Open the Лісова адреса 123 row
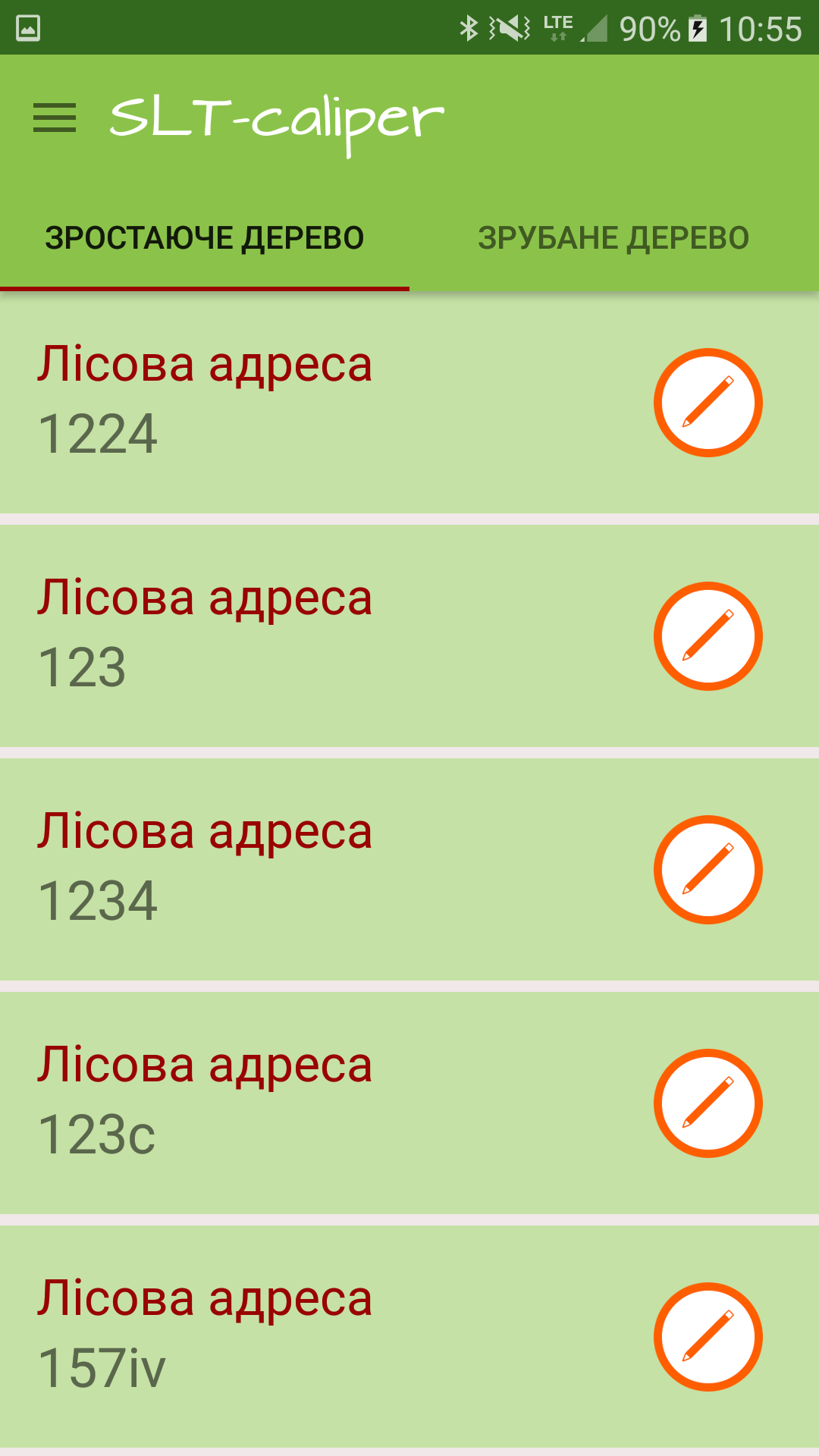Viewport: 819px width, 1456px height. point(303,636)
